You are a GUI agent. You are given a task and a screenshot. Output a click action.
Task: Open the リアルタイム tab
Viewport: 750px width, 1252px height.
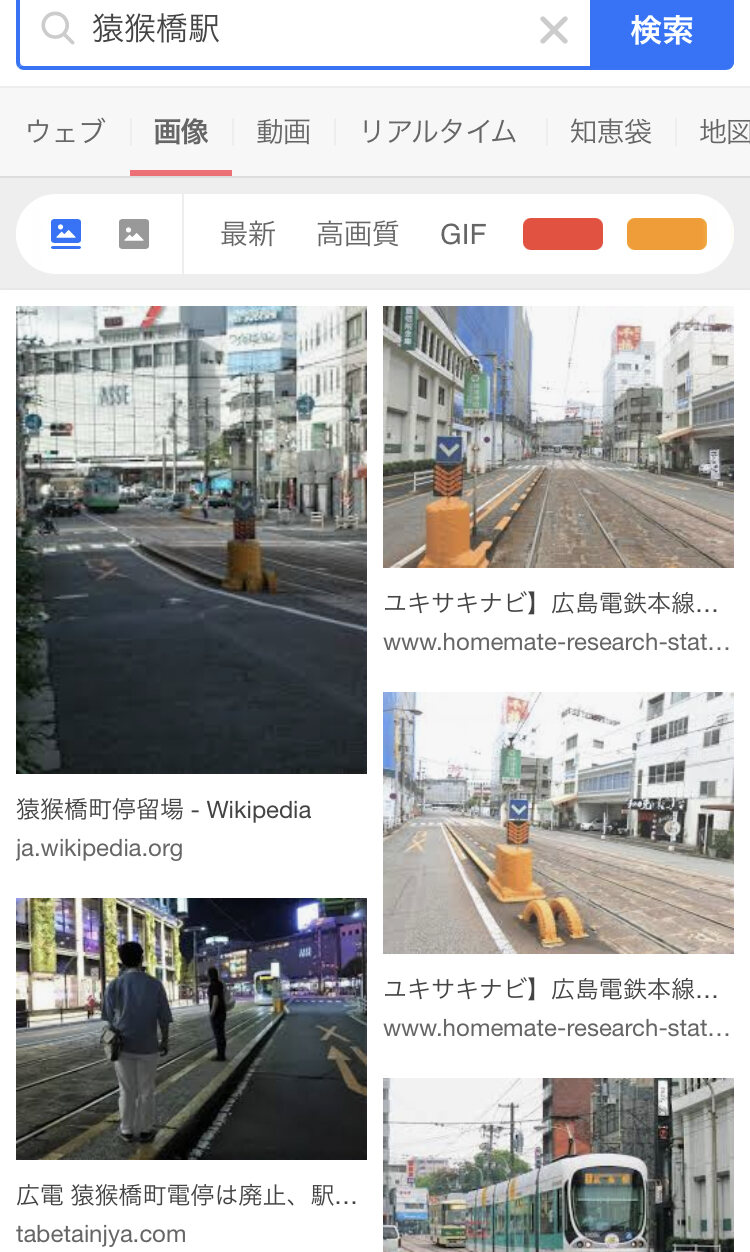[x=438, y=132]
